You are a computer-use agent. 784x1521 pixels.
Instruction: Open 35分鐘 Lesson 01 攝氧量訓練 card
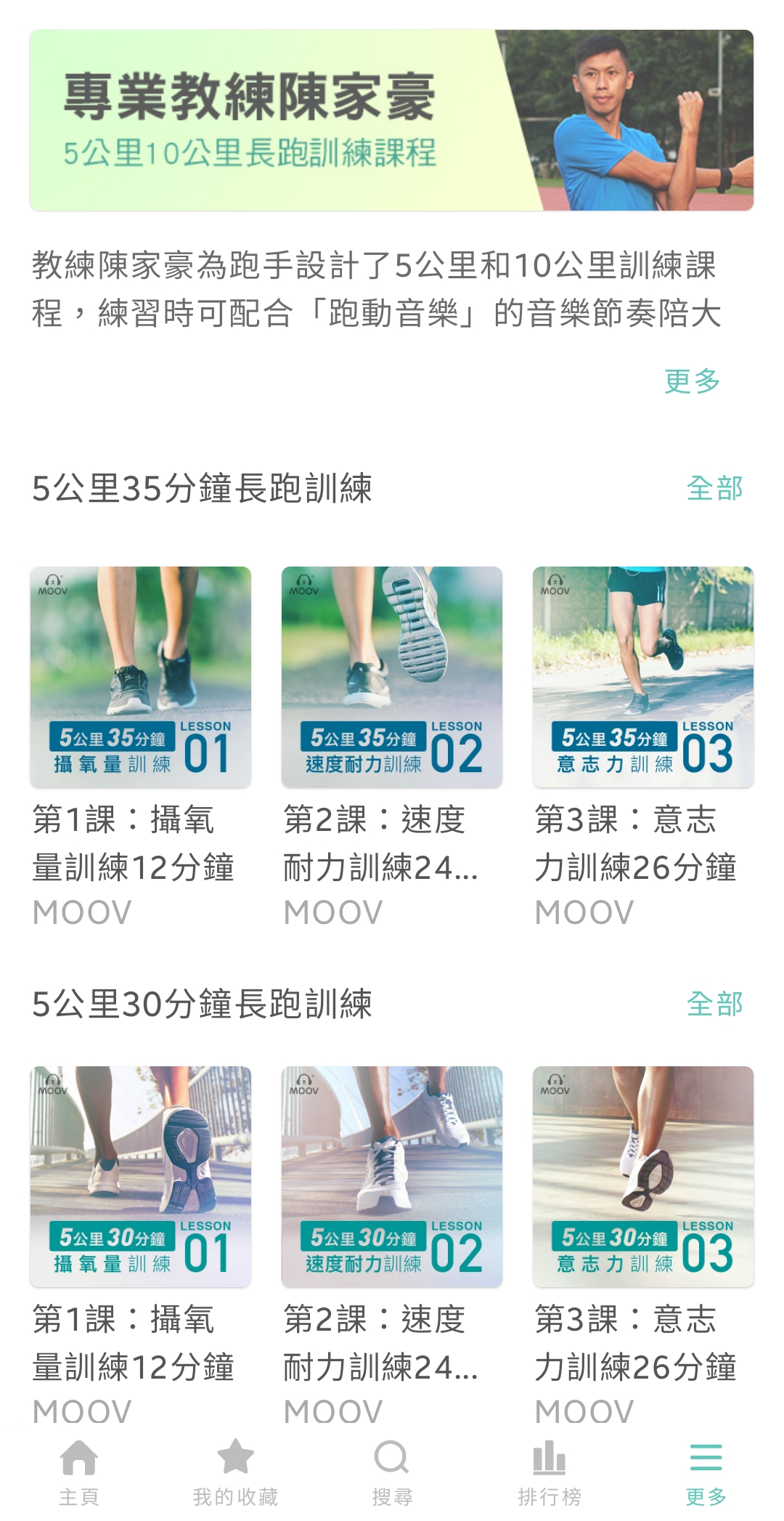141,677
